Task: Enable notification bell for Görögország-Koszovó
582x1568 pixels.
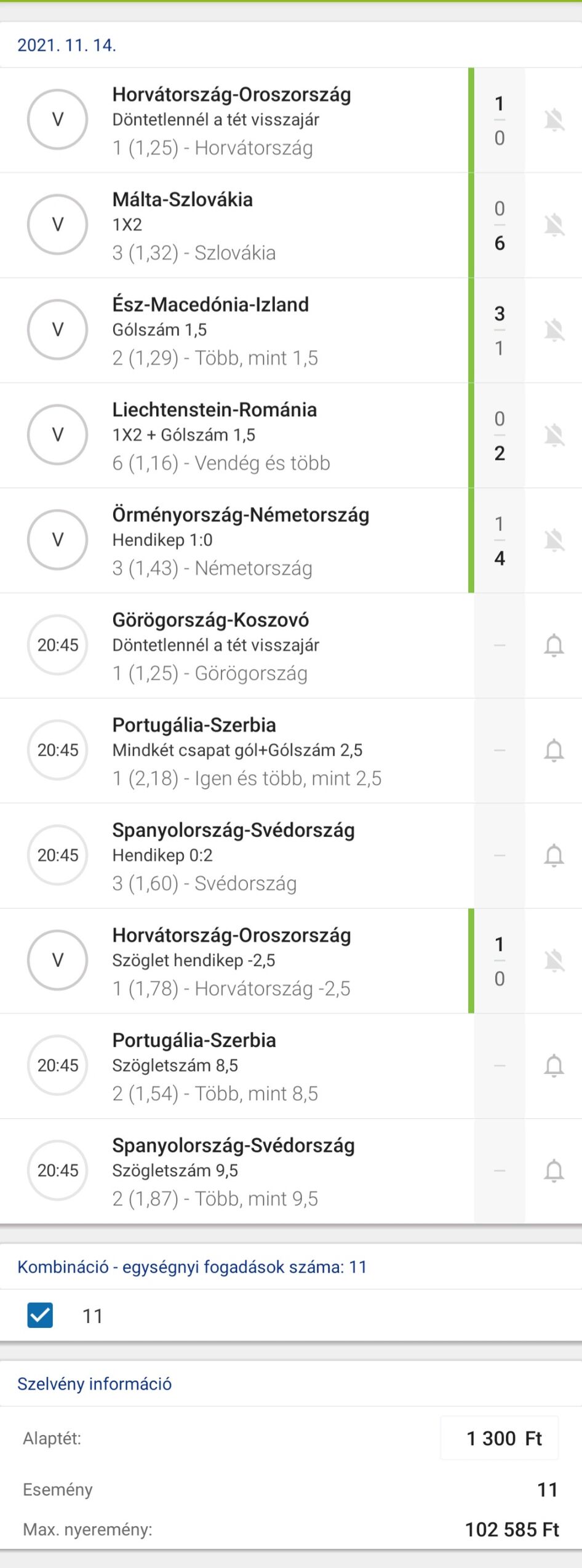Action: (554, 646)
